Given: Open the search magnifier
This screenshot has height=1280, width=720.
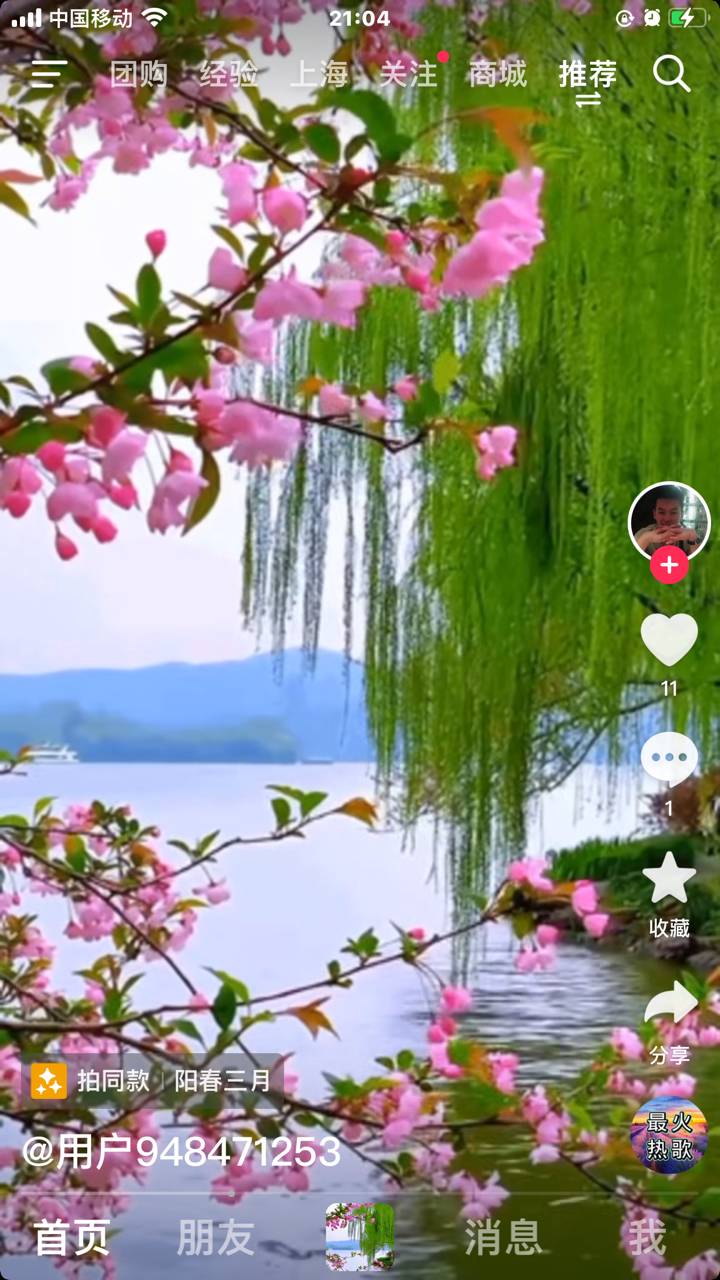Looking at the screenshot, I should click(x=671, y=74).
